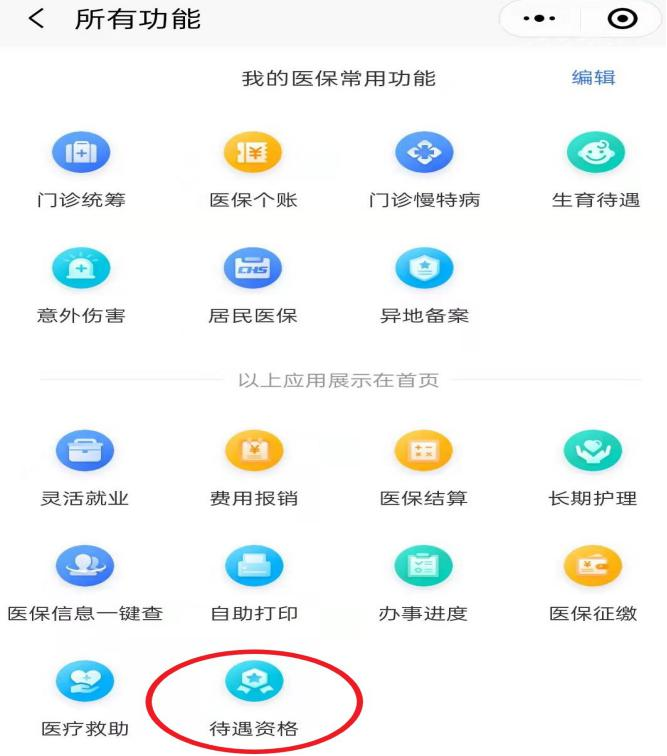Open 意外伤害 service

81,268
